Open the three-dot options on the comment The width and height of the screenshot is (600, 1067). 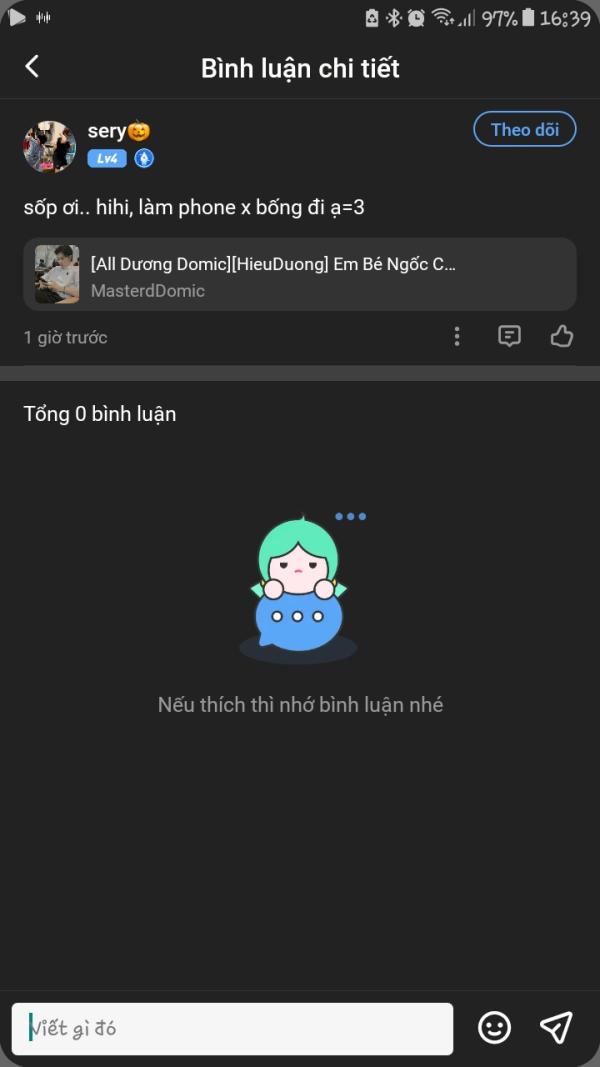pyautogui.click(x=457, y=337)
